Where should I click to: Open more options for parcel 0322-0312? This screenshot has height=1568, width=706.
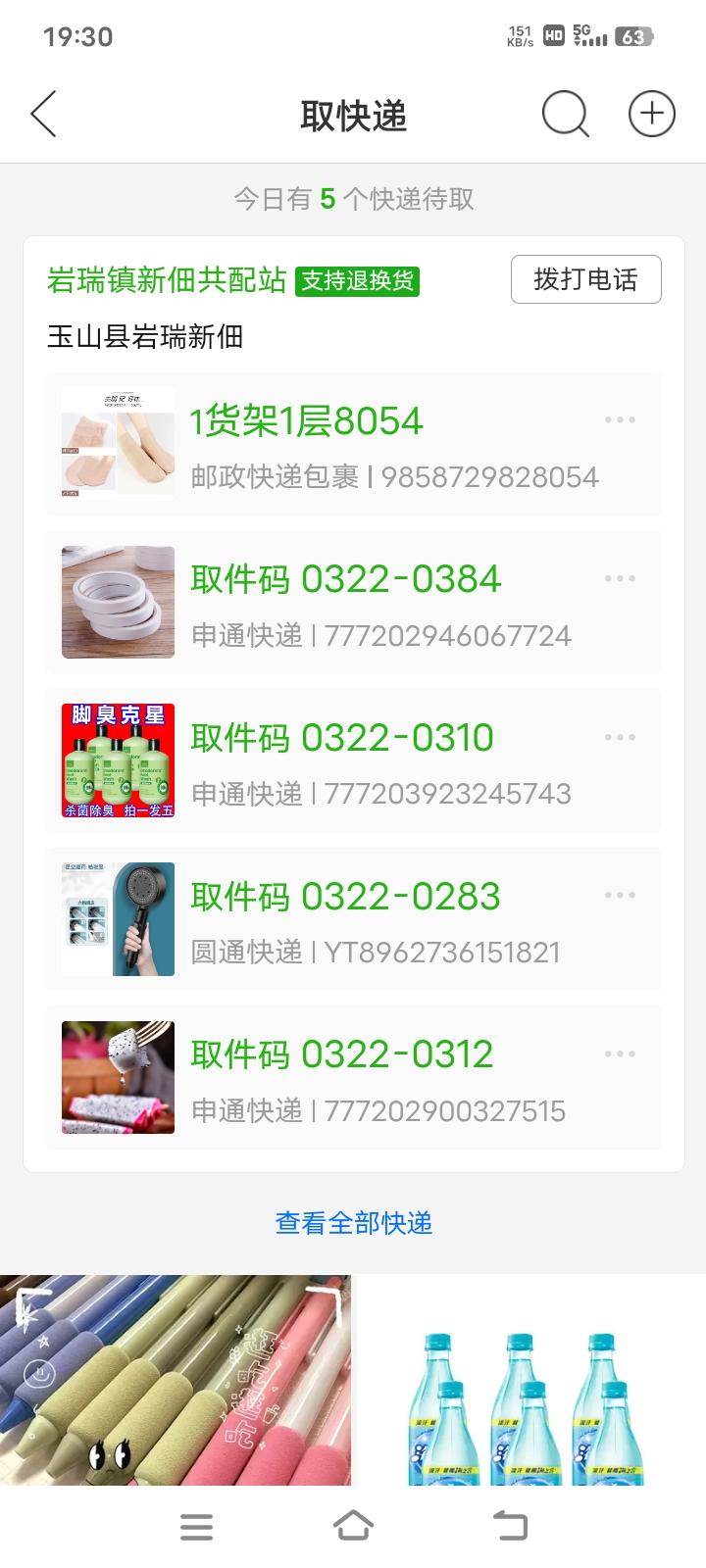(620, 1054)
